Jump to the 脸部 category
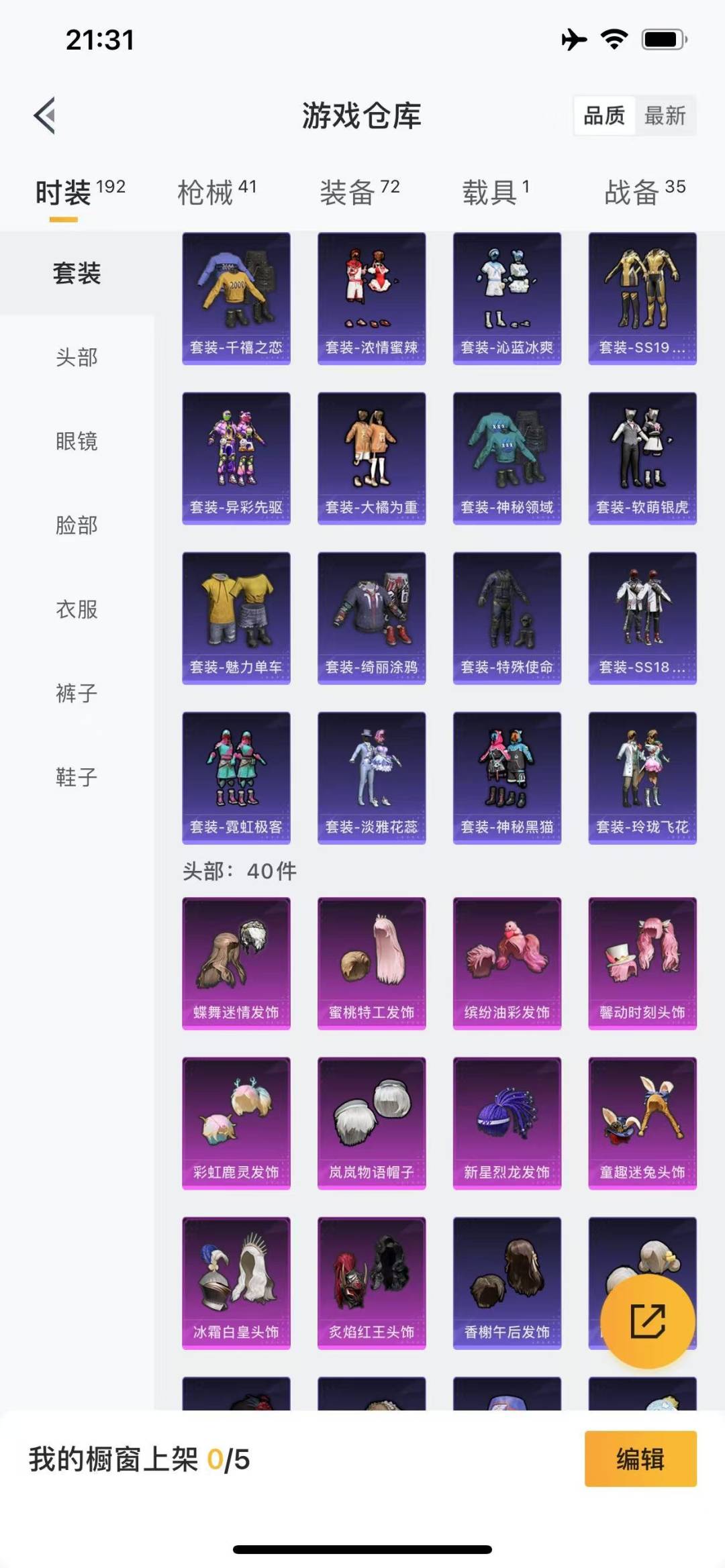The height and width of the screenshot is (1568, 725). click(77, 525)
